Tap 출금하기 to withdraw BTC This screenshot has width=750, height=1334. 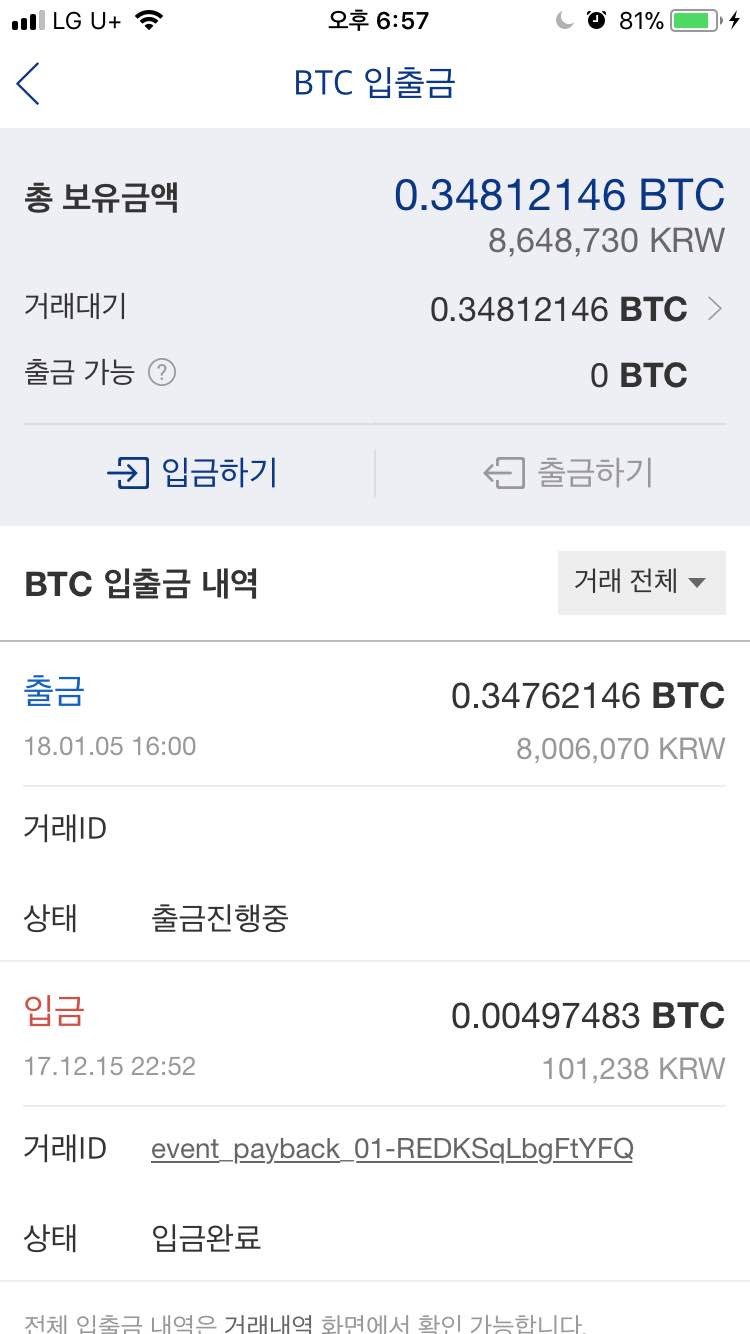pos(568,473)
